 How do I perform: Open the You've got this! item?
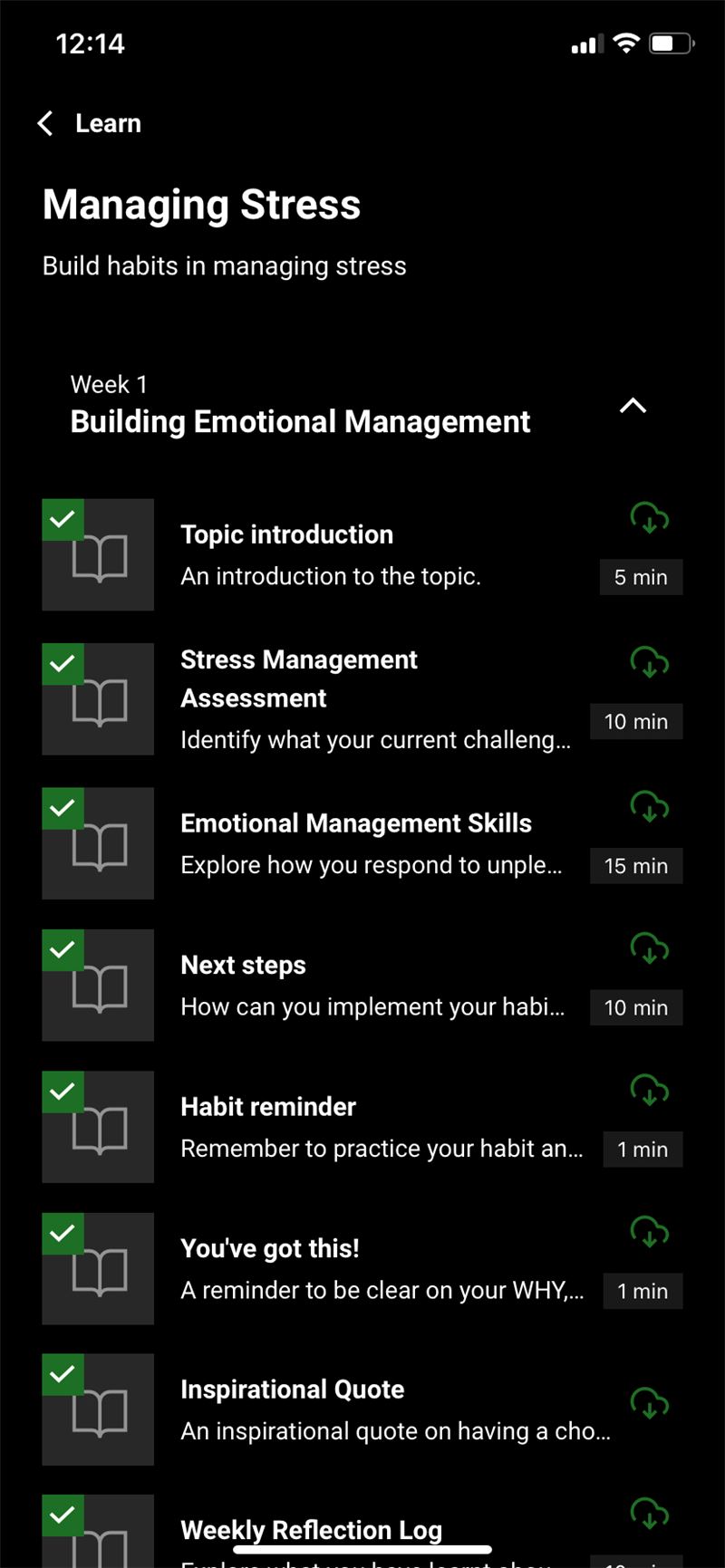click(x=362, y=1269)
